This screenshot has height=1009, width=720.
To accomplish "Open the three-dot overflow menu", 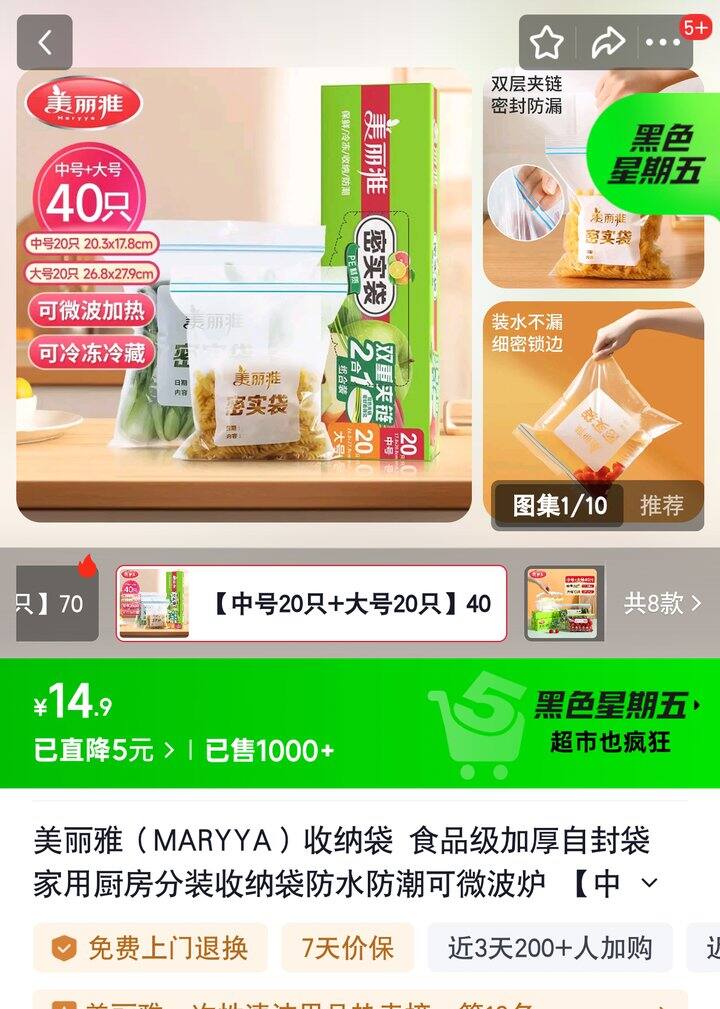I will (663, 42).
